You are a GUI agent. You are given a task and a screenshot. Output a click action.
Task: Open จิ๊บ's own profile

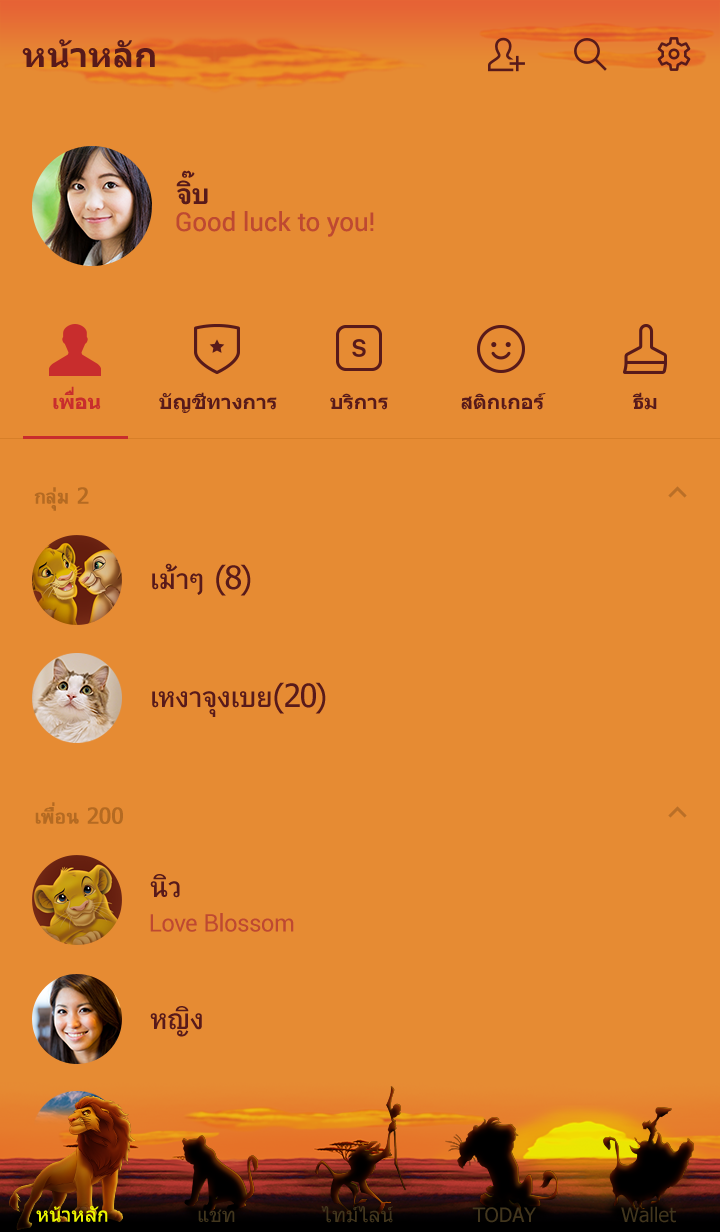tap(92, 206)
